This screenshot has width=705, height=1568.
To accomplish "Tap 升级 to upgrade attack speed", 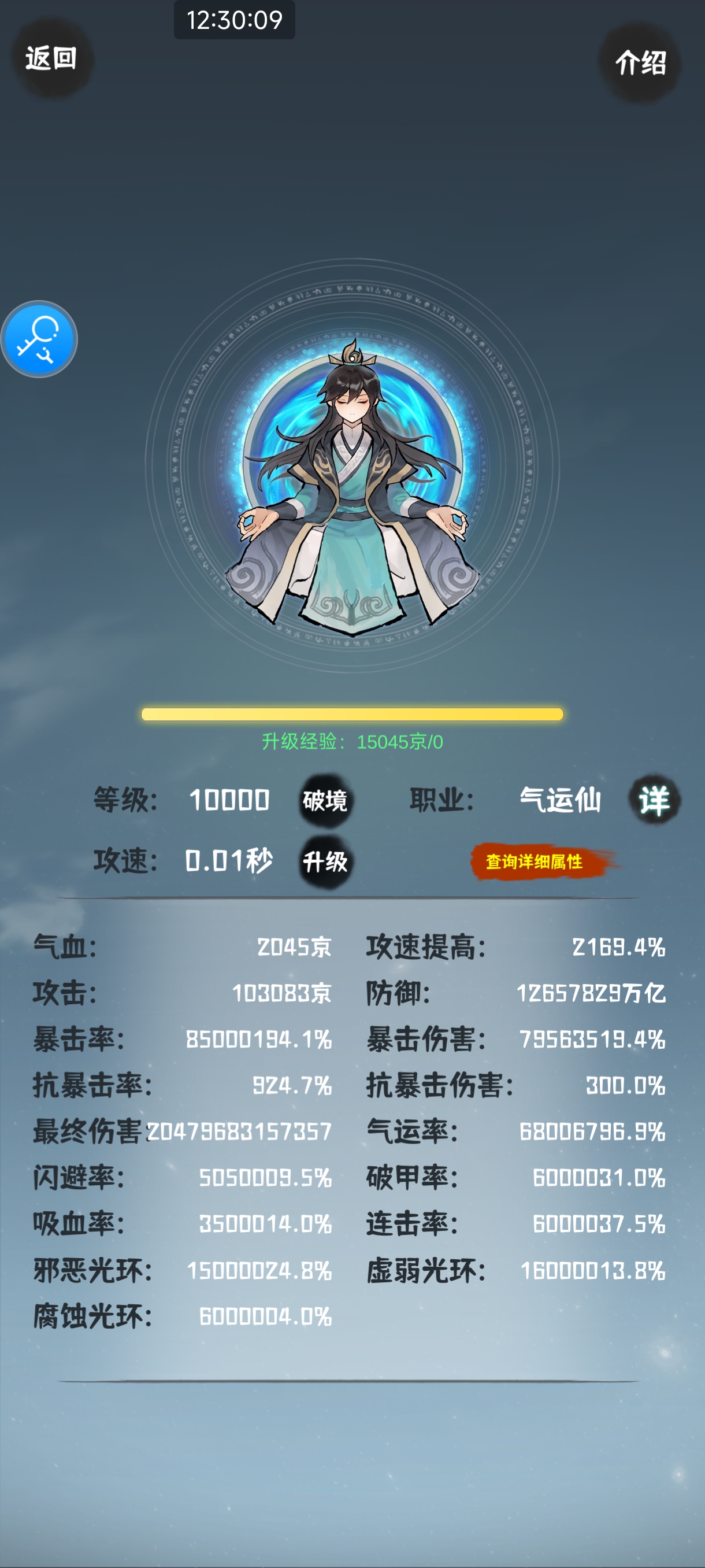I will (x=325, y=861).
